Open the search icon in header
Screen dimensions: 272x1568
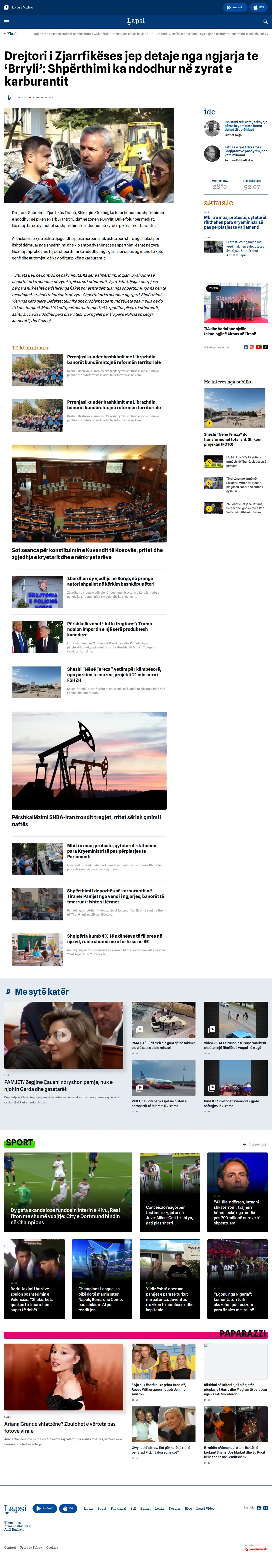click(x=265, y=21)
